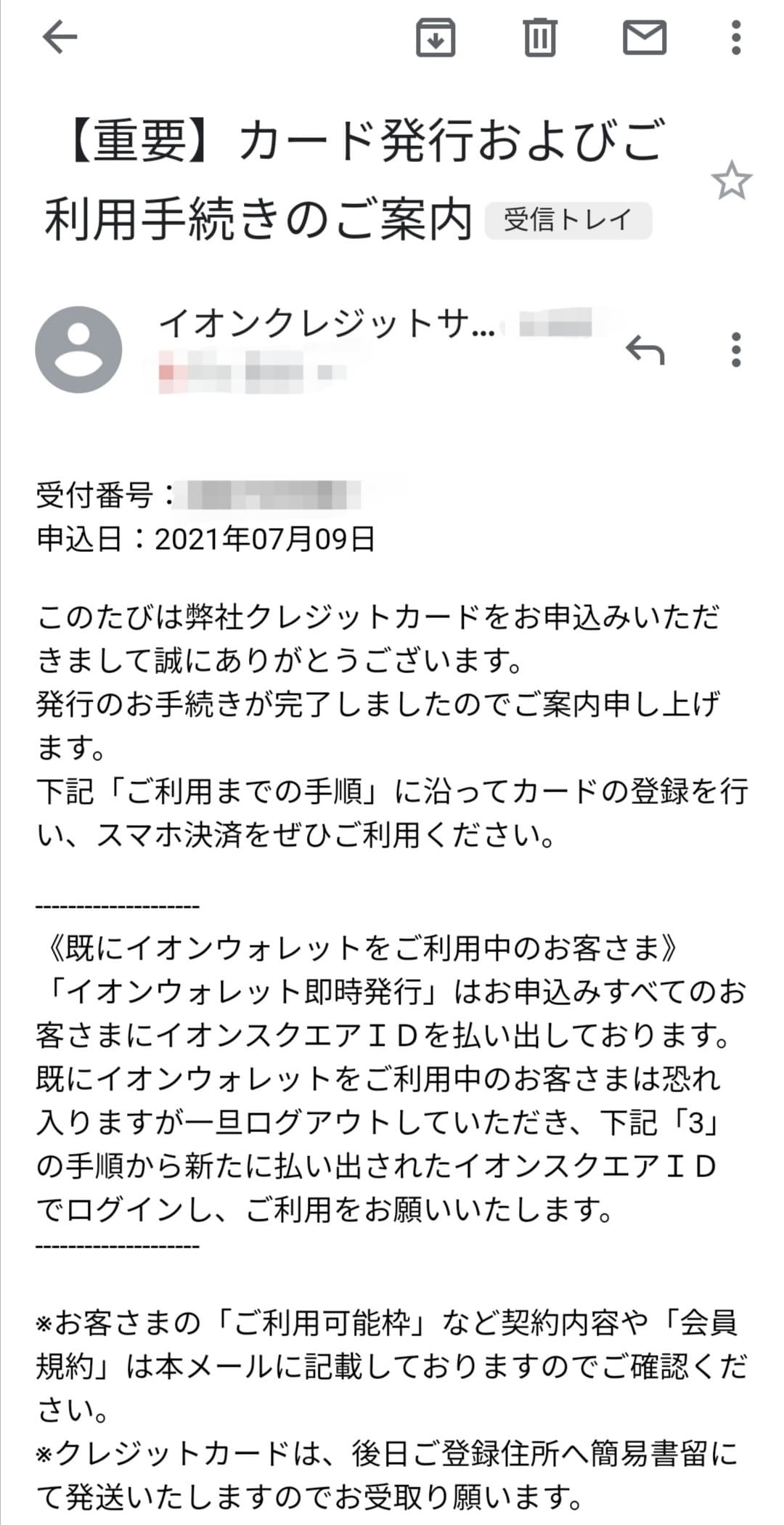Tap the 受信トレイ label chip
The width and height of the screenshot is (784, 1525).
(568, 220)
